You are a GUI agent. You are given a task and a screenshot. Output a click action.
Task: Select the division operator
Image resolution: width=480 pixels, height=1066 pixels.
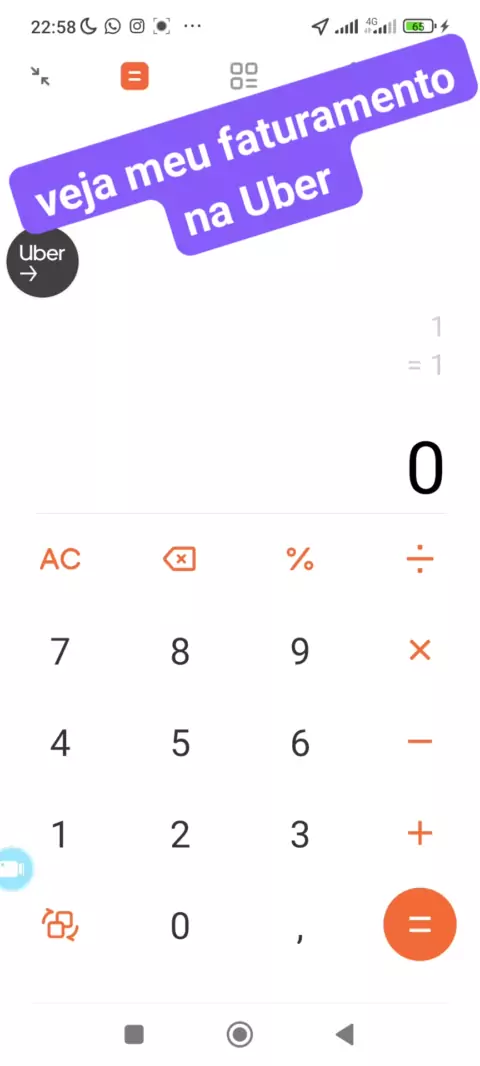pyautogui.click(x=419, y=560)
